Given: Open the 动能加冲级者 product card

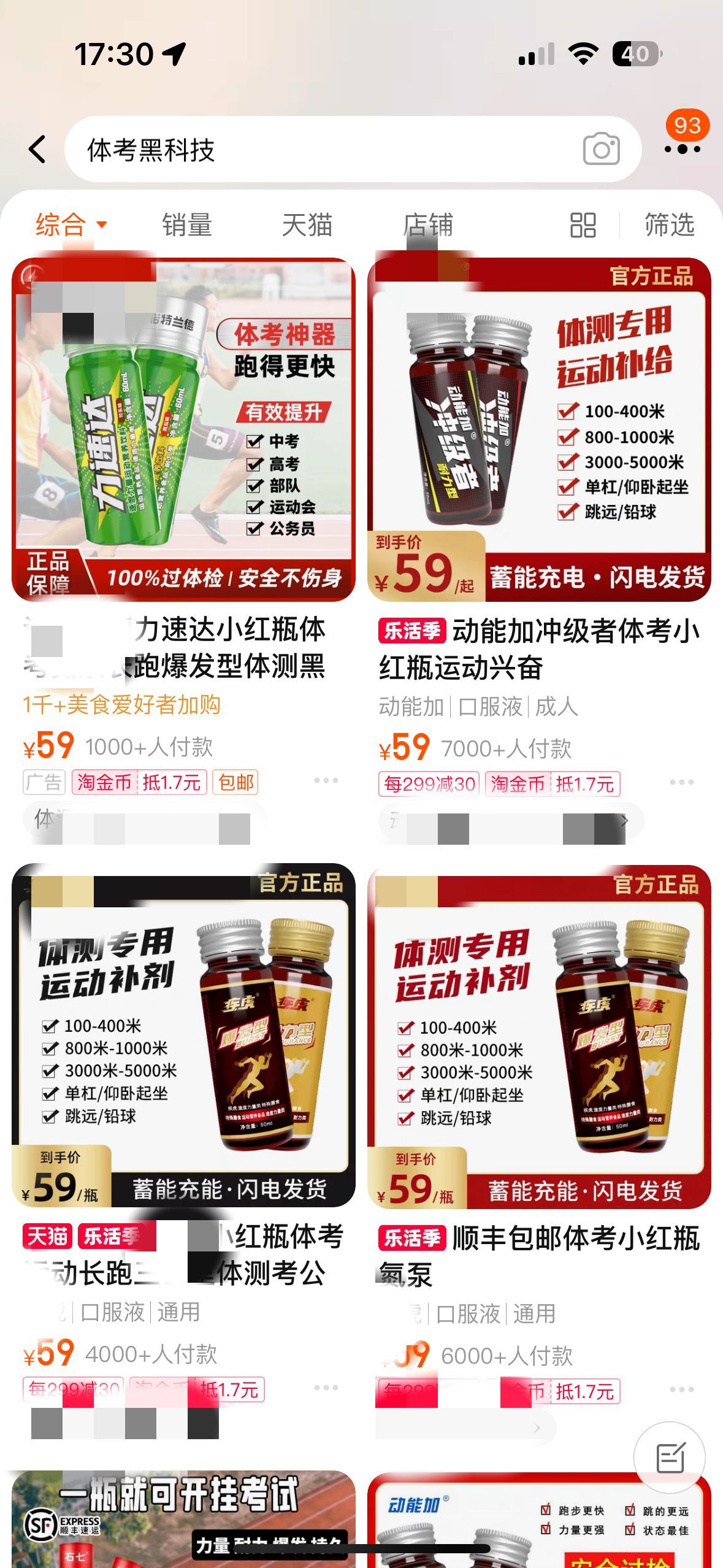Looking at the screenshot, I should coord(538,429).
